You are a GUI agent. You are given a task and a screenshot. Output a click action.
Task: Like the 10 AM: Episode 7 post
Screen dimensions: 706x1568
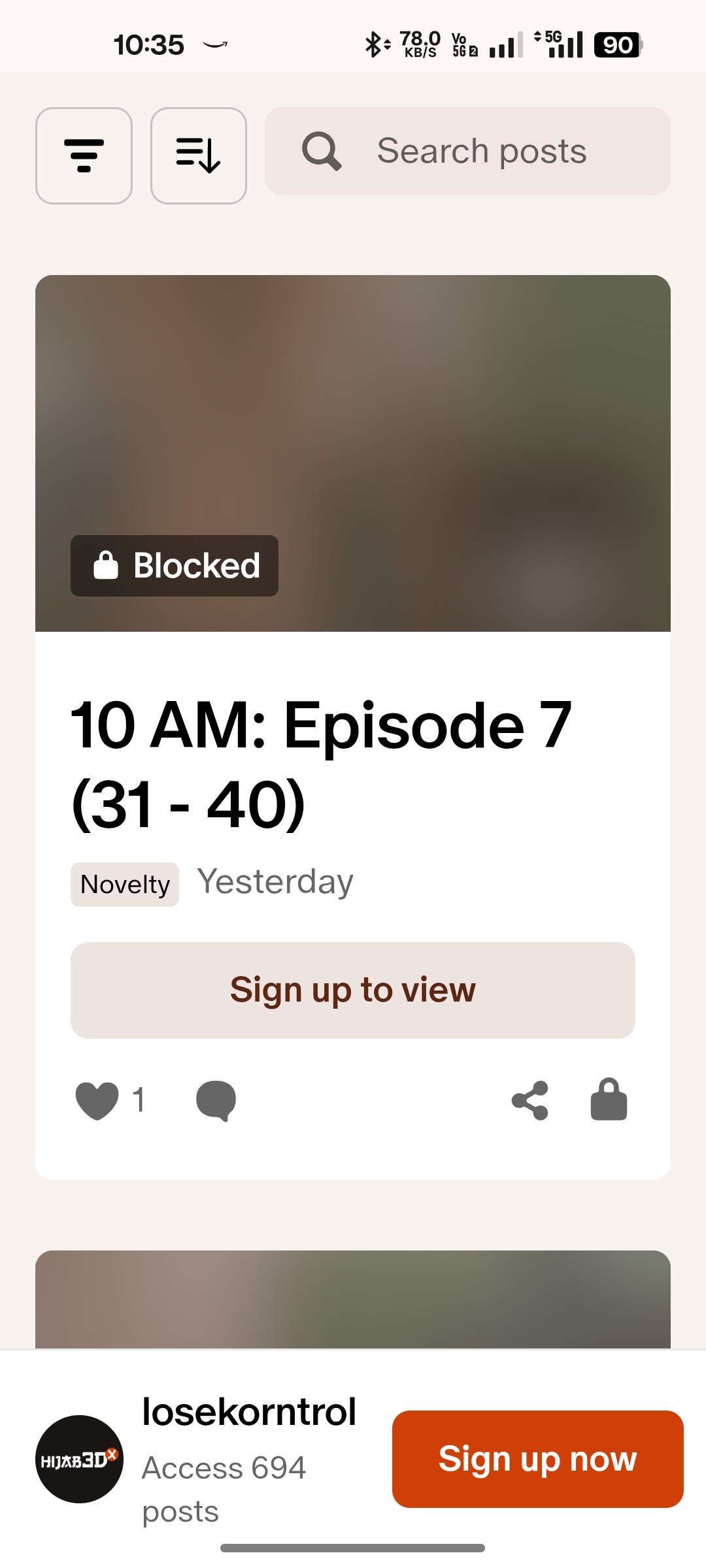[97, 1100]
